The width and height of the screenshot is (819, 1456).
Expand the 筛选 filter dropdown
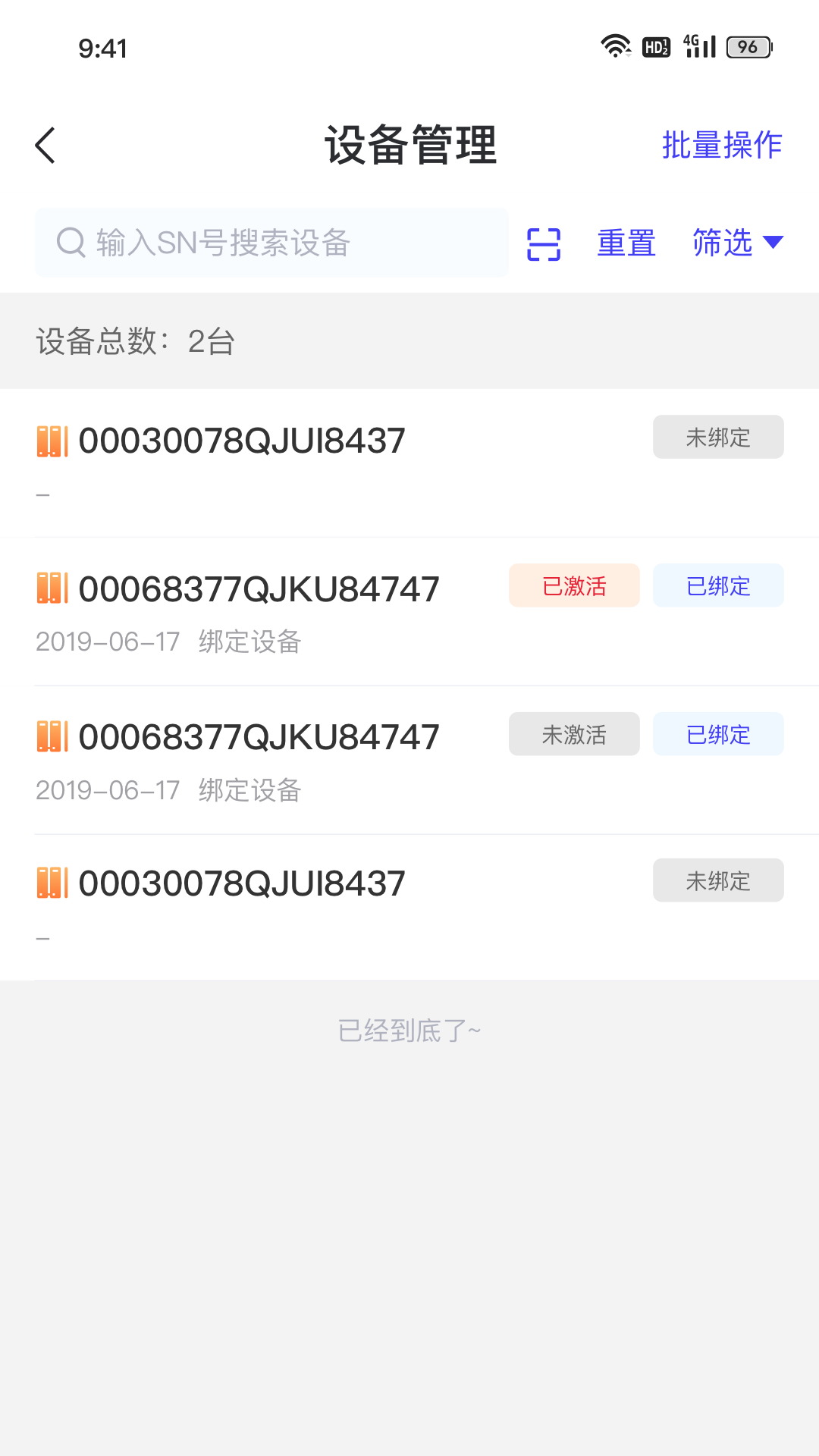pyautogui.click(x=723, y=243)
